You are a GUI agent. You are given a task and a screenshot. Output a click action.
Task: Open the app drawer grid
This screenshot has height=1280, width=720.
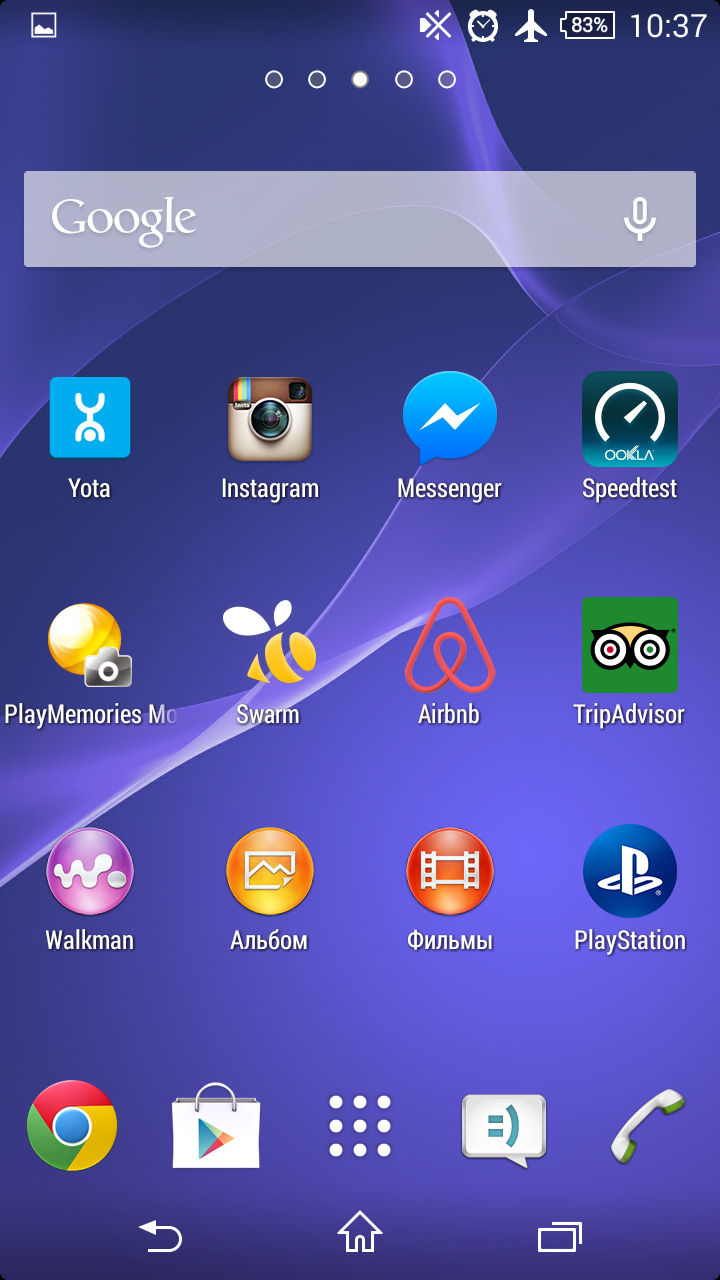[x=360, y=1126]
